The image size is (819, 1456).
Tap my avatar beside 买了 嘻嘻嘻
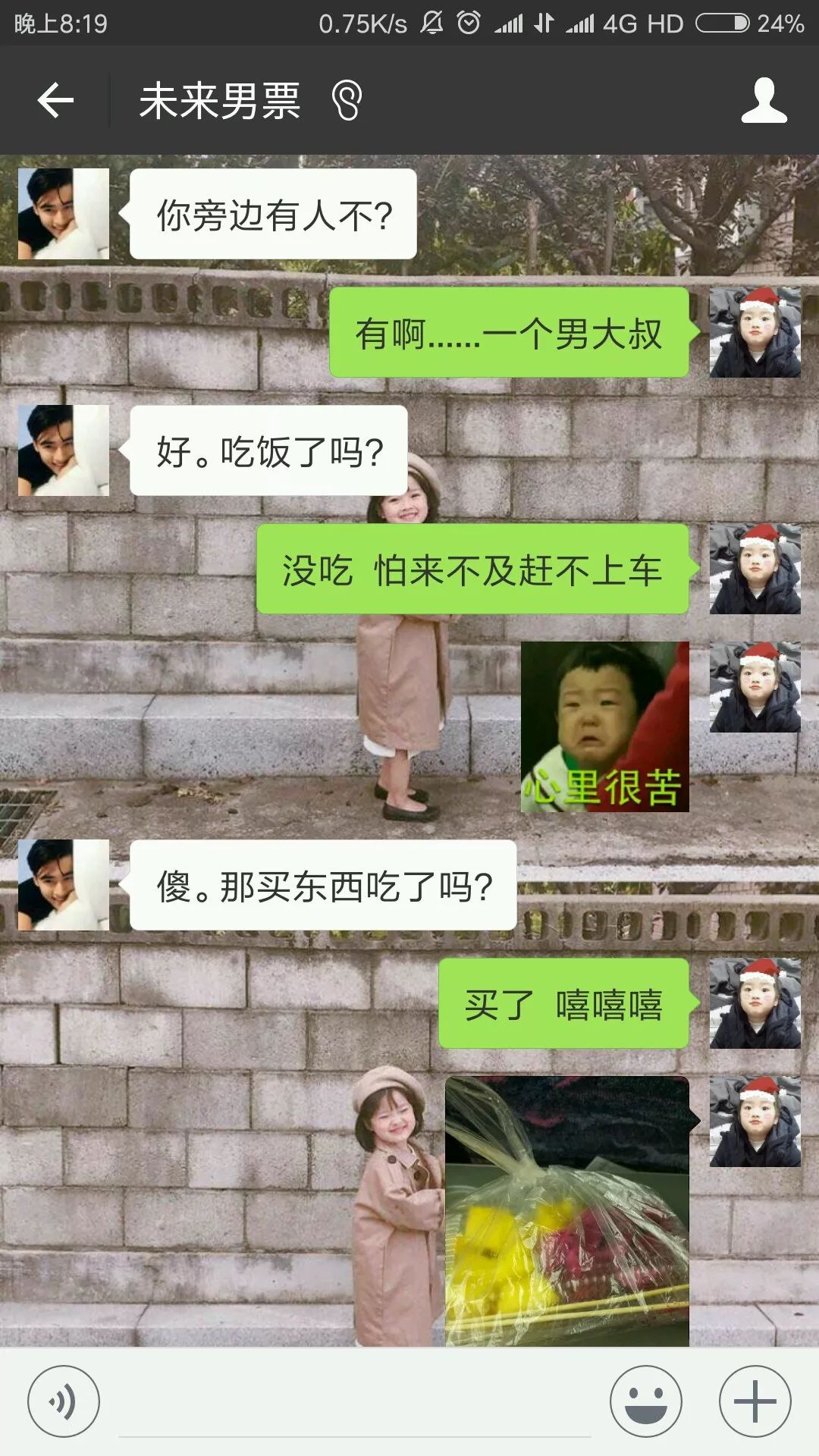pos(755,1003)
